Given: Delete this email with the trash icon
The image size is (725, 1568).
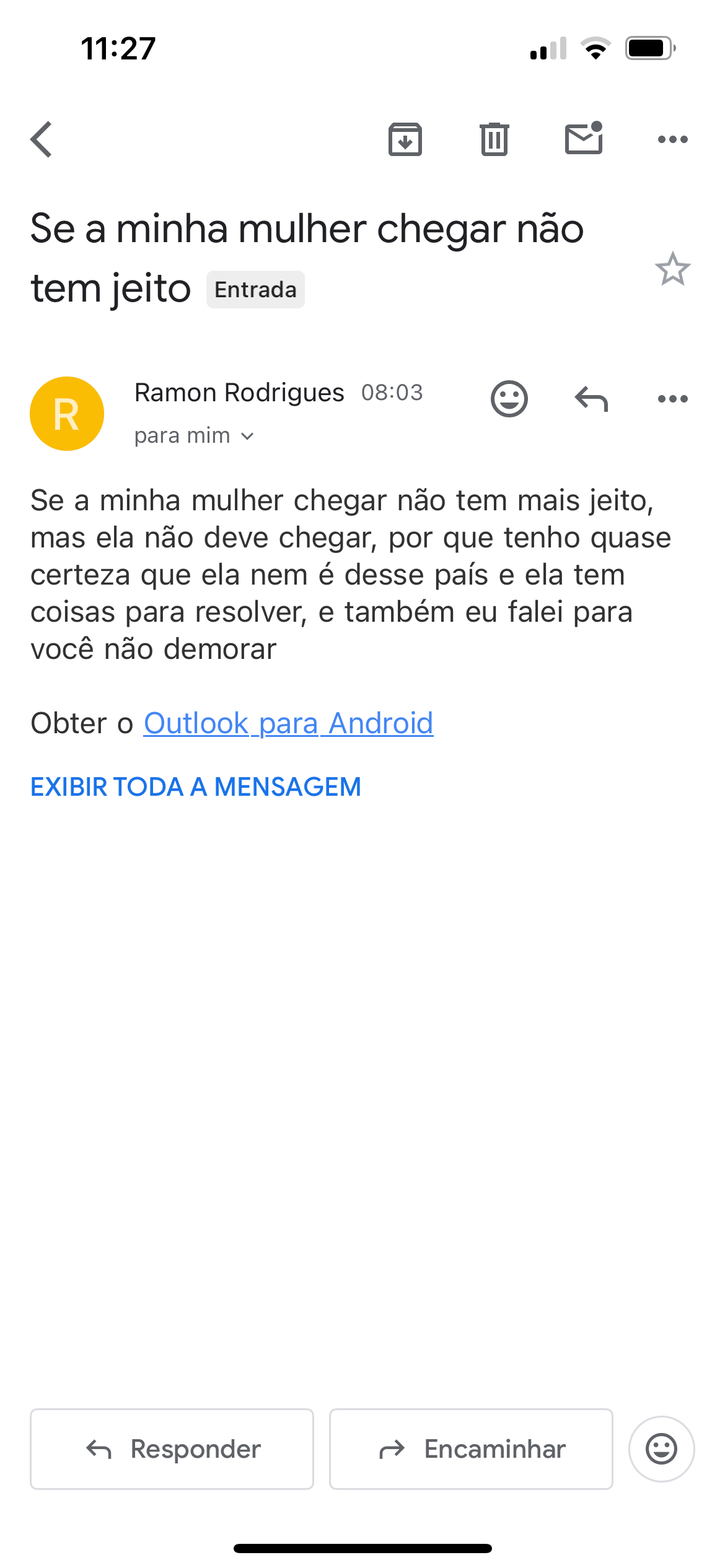Looking at the screenshot, I should 494,139.
